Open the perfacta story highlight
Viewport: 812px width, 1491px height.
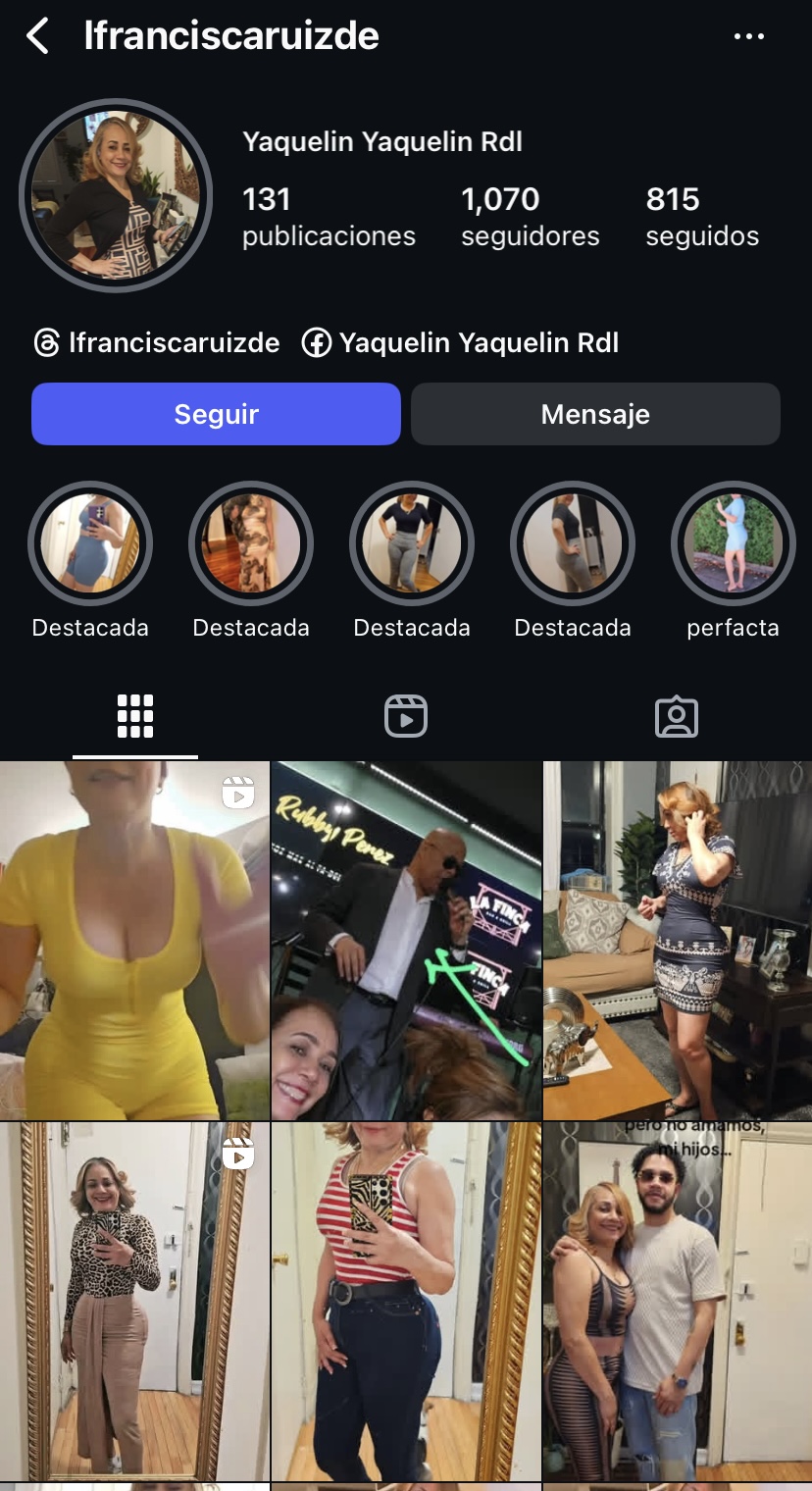point(733,543)
